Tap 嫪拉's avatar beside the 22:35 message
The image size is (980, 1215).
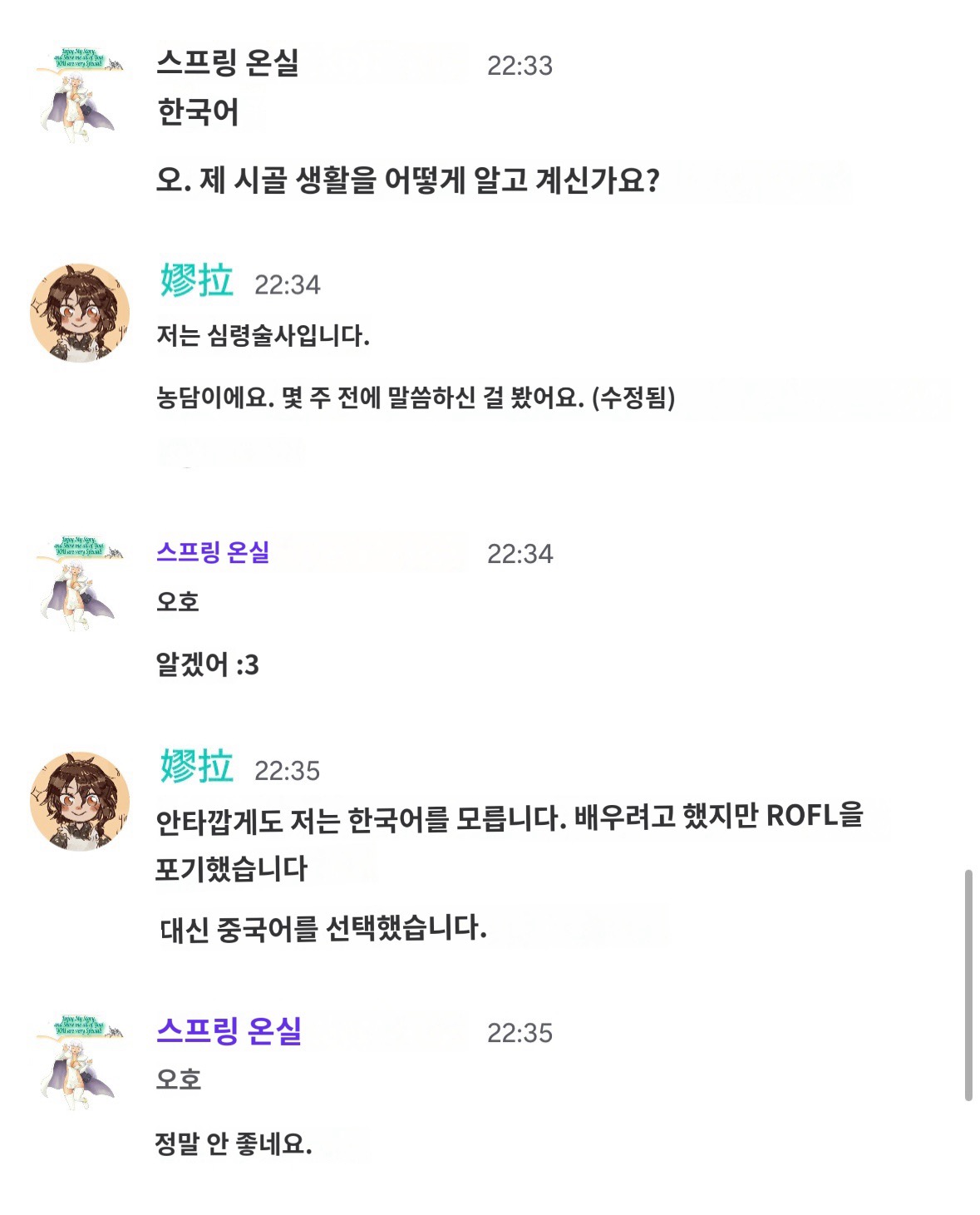(x=79, y=802)
